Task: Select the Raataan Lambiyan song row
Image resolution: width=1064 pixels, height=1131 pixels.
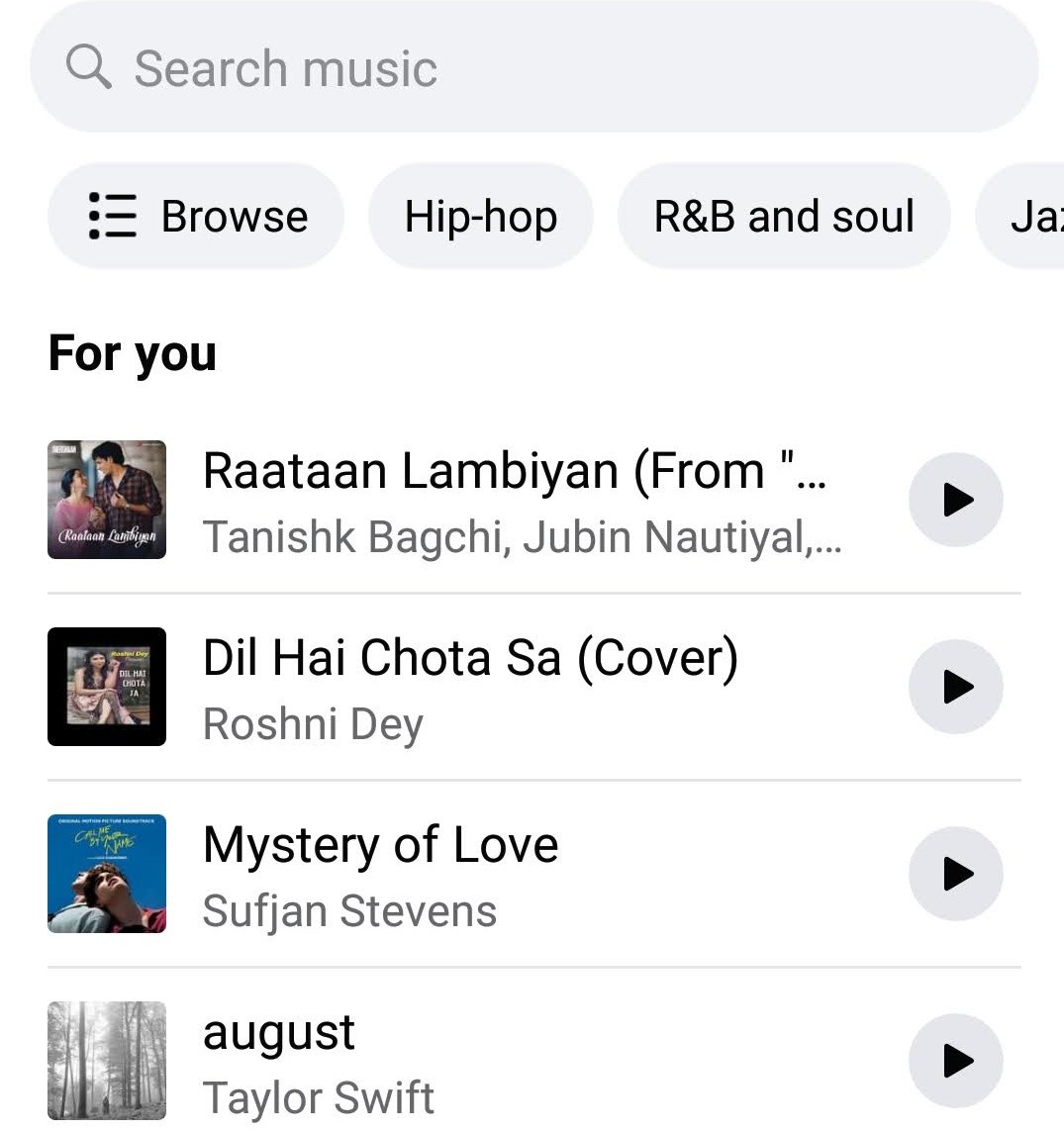Action: coord(515,502)
